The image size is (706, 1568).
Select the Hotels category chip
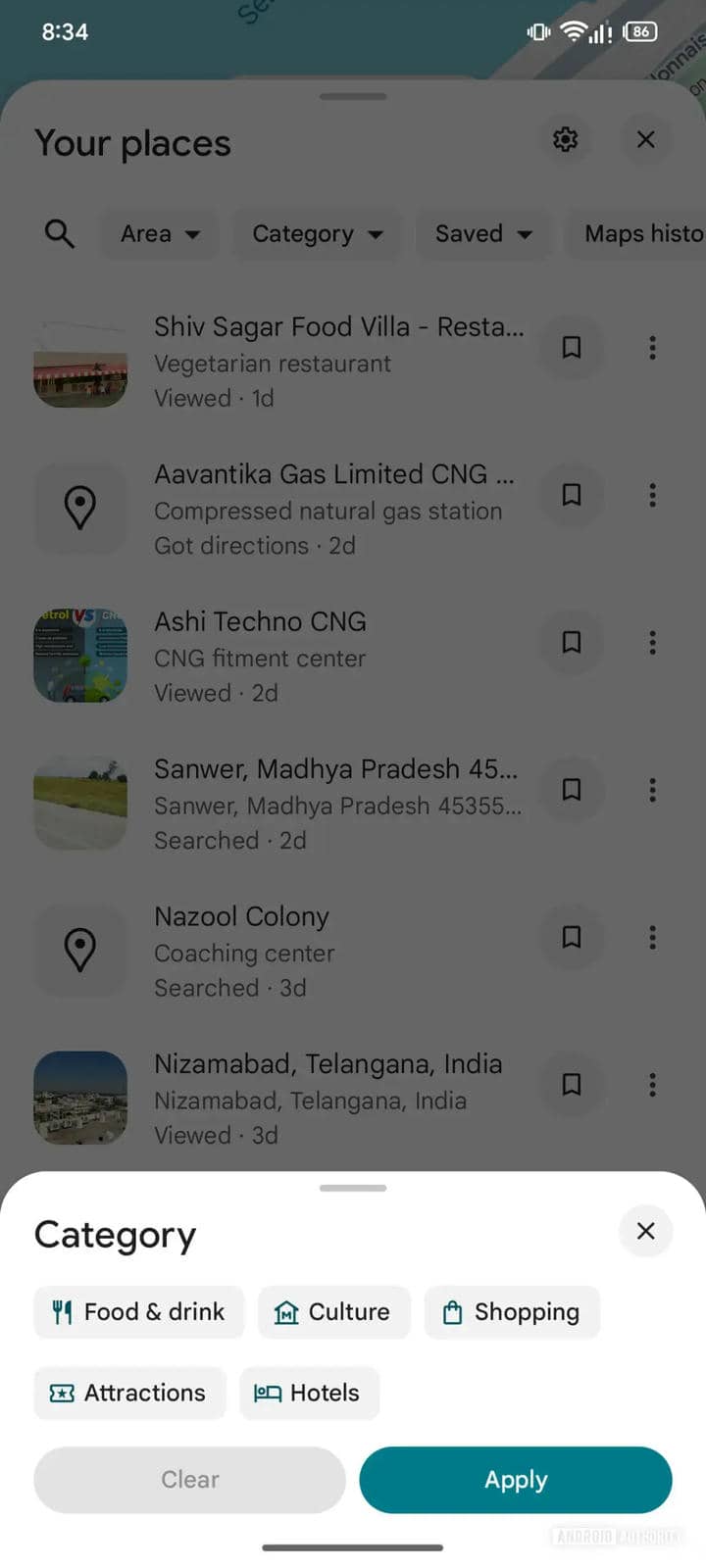[x=309, y=1393]
